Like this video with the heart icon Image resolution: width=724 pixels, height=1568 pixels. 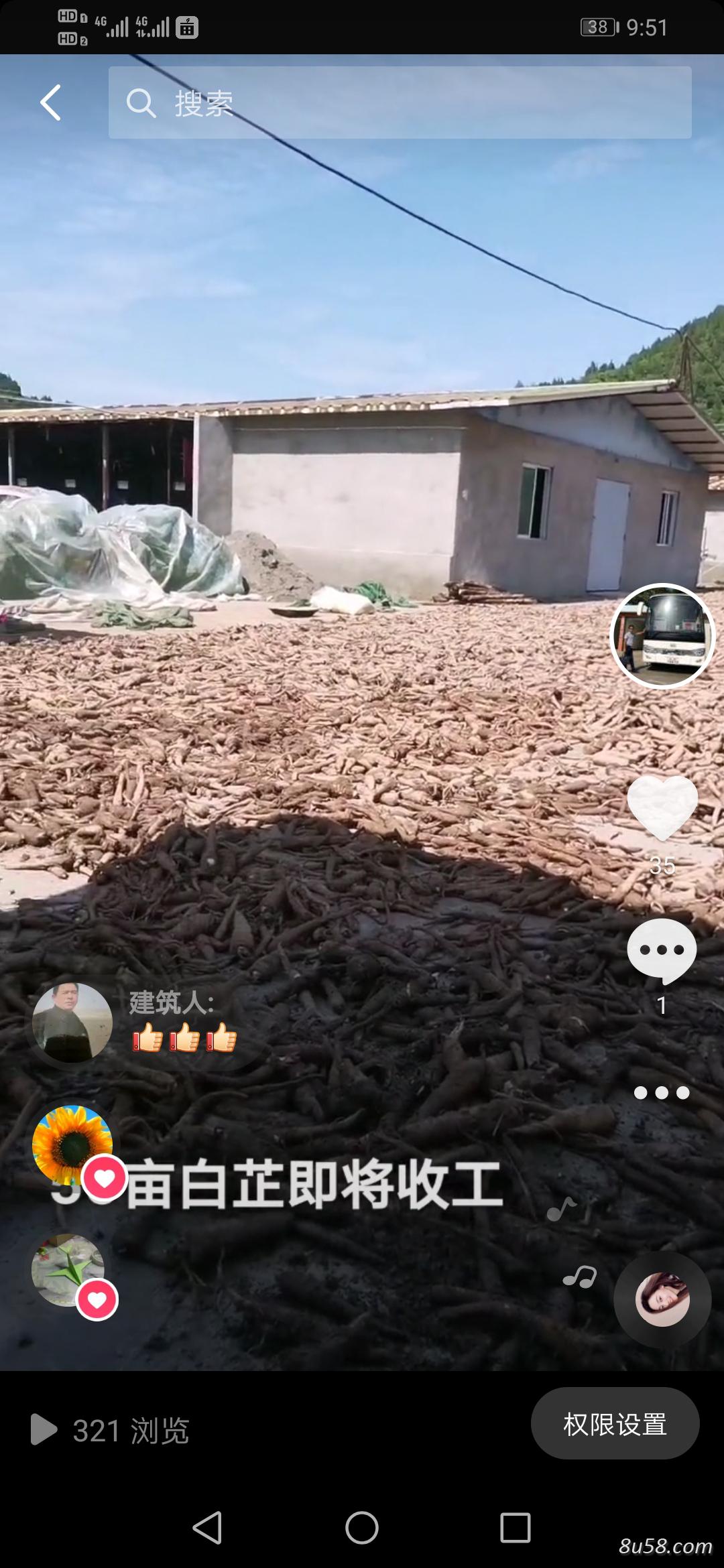(x=662, y=807)
